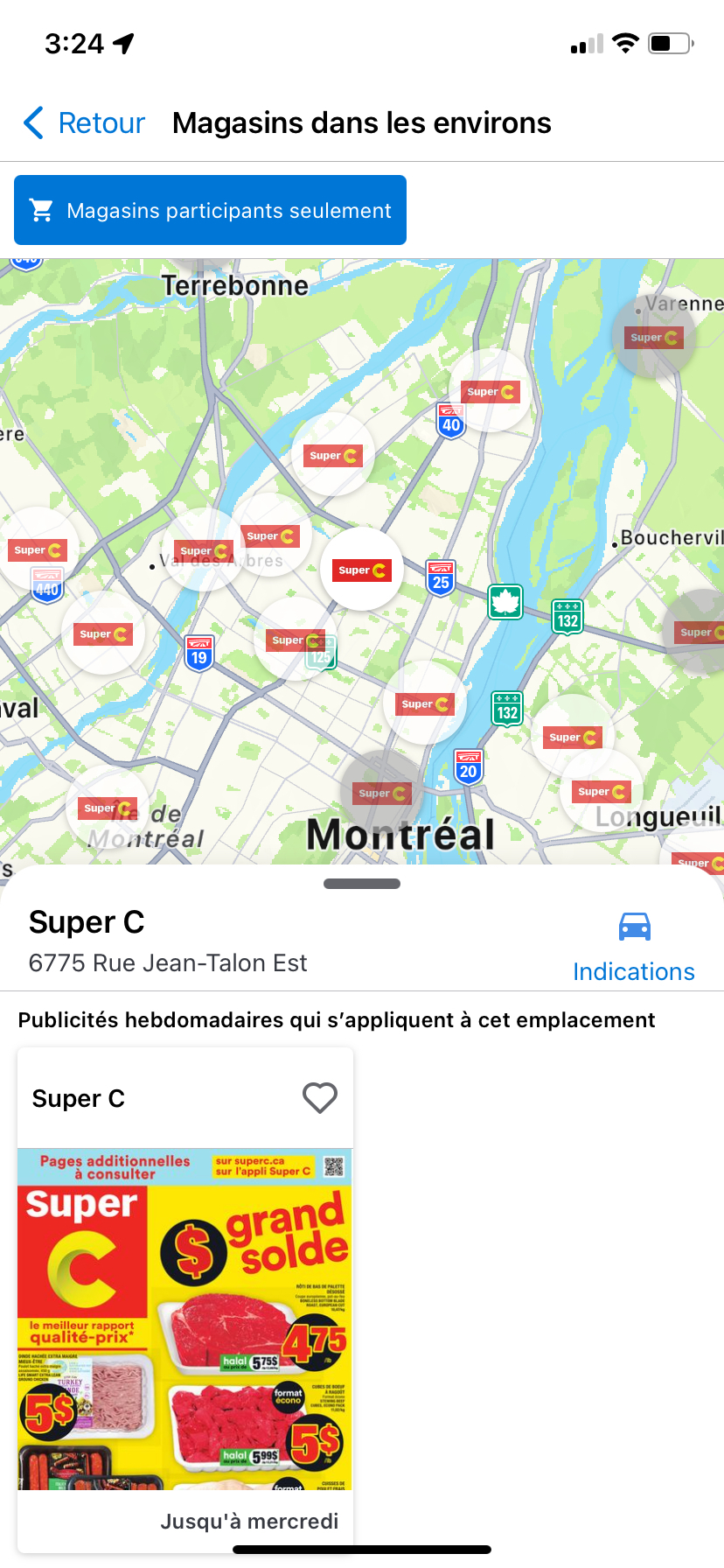Favorite the Super C weekly flyer
Screen dimensions: 724x1568
point(319,1097)
